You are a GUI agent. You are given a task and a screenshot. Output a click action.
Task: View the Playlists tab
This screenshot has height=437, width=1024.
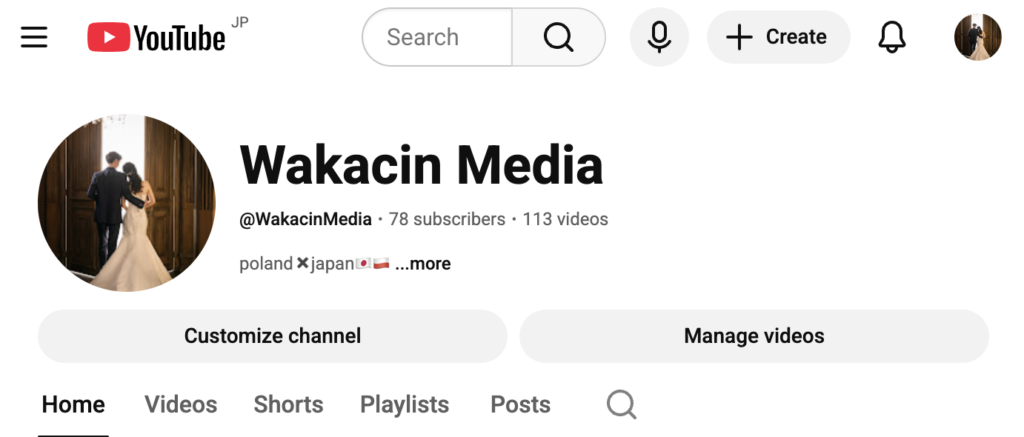[404, 405]
